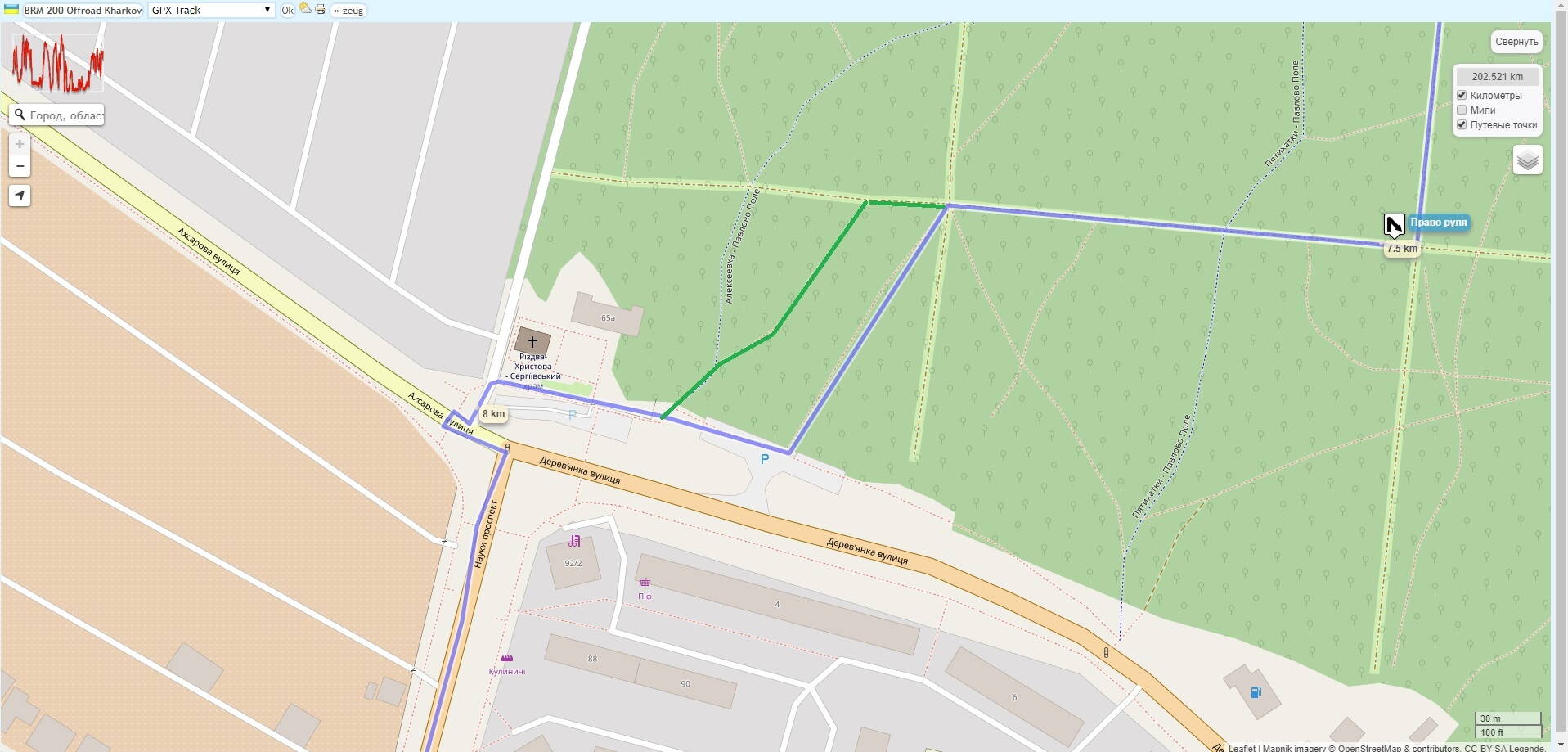Locate my current position
Image resolution: width=1568 pixels, height=752 pixels.
20,196
